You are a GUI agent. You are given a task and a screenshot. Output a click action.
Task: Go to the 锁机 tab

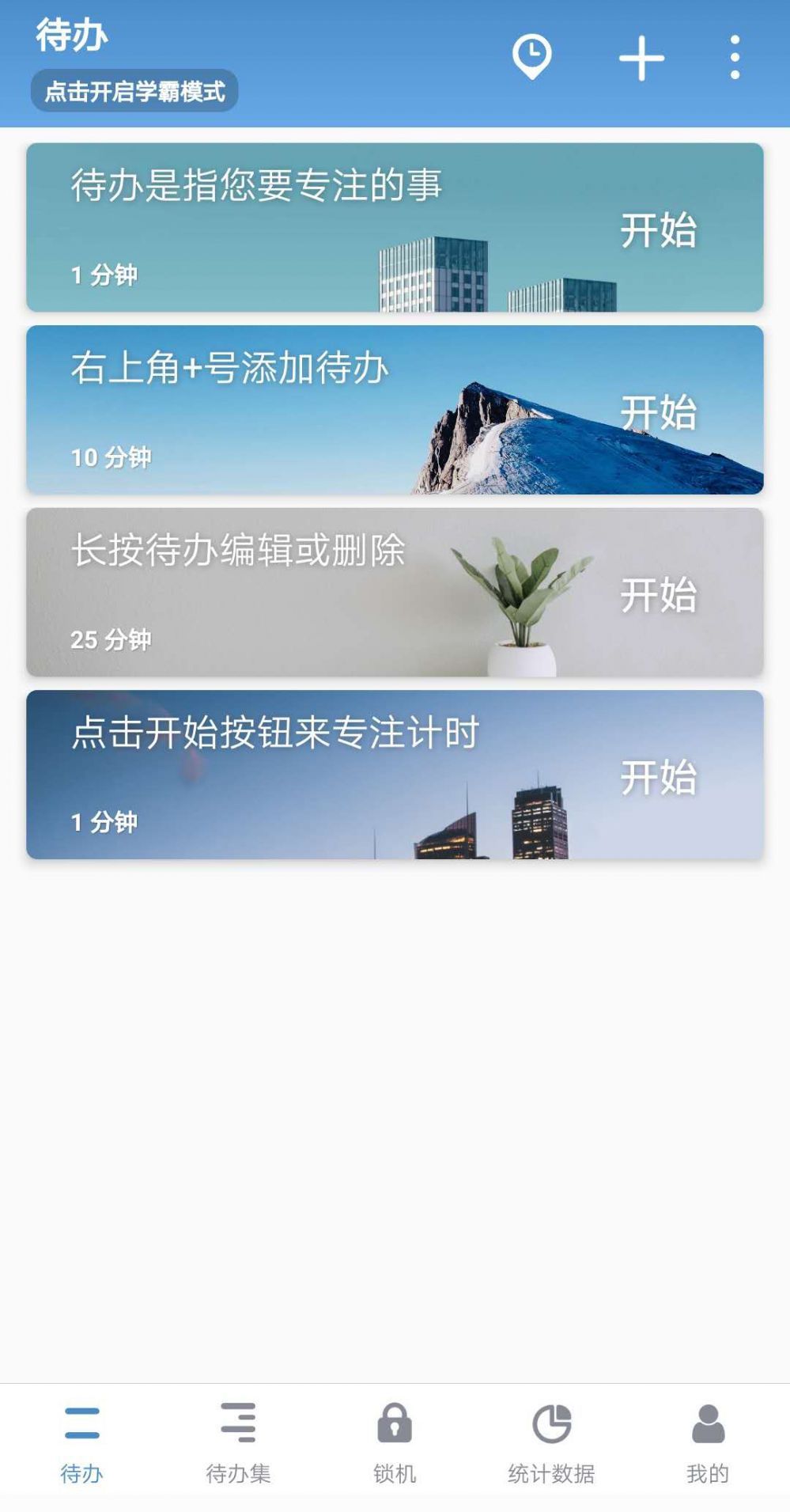tap(395, 1442)
